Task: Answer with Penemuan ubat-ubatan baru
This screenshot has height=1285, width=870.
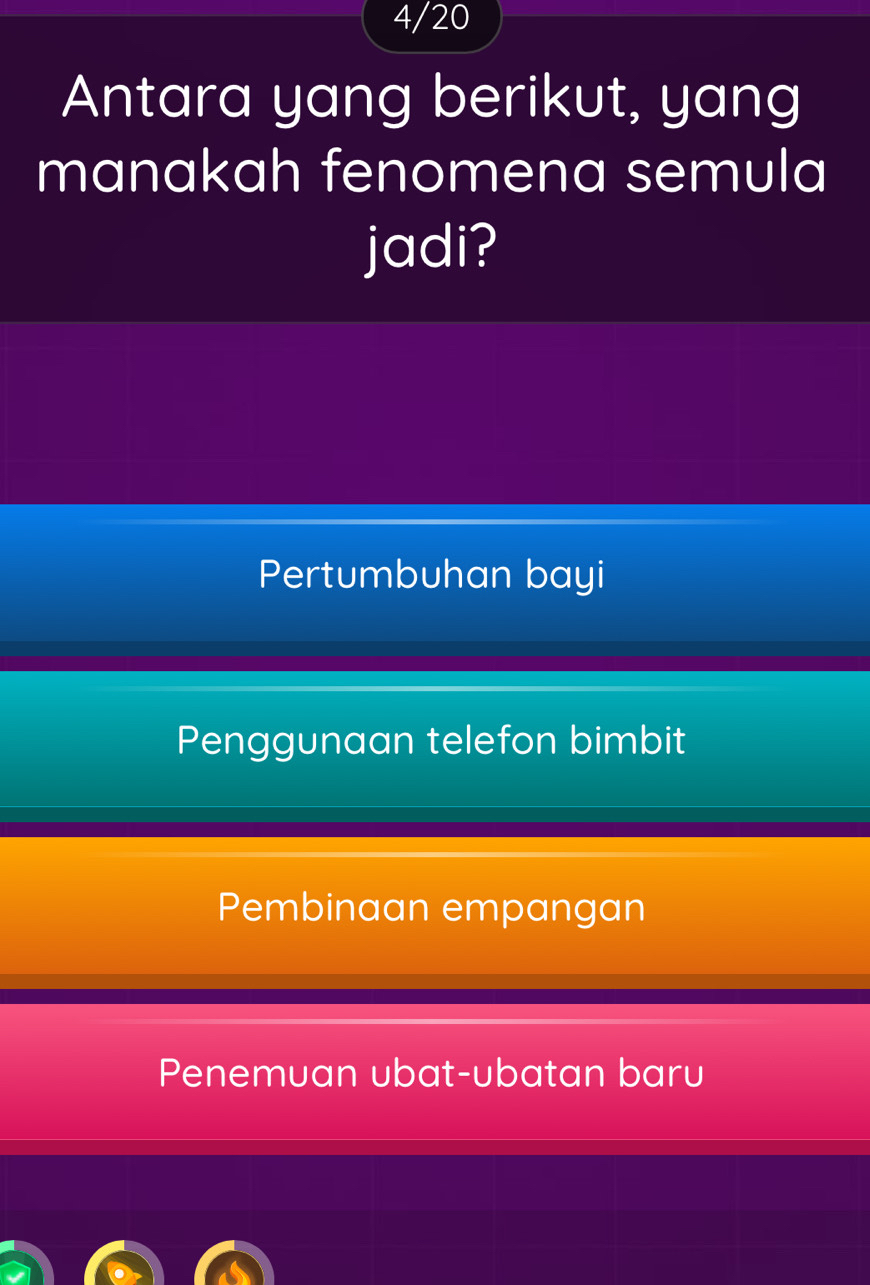Action: (434, 1073)
